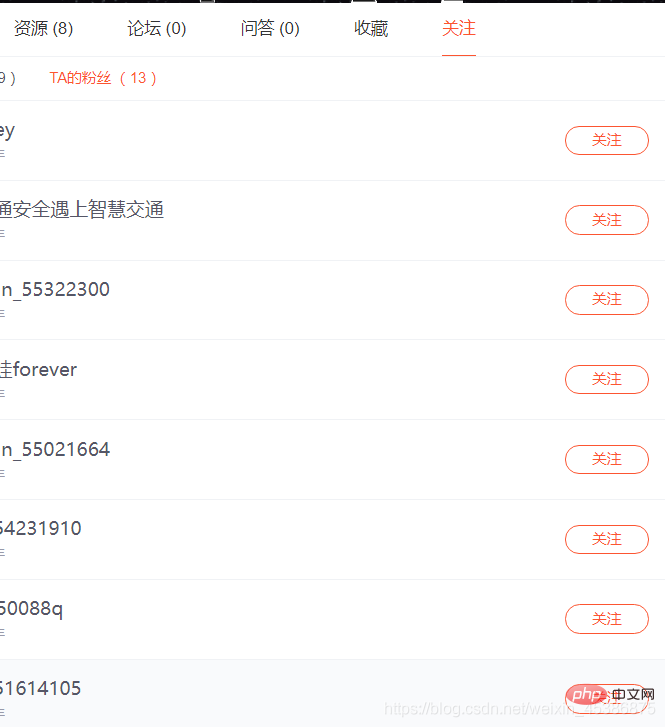The height and width of the screenshot is (727, 665).
Task: Follow the user ending in 54231910
Action: click(x=606, y=540)
